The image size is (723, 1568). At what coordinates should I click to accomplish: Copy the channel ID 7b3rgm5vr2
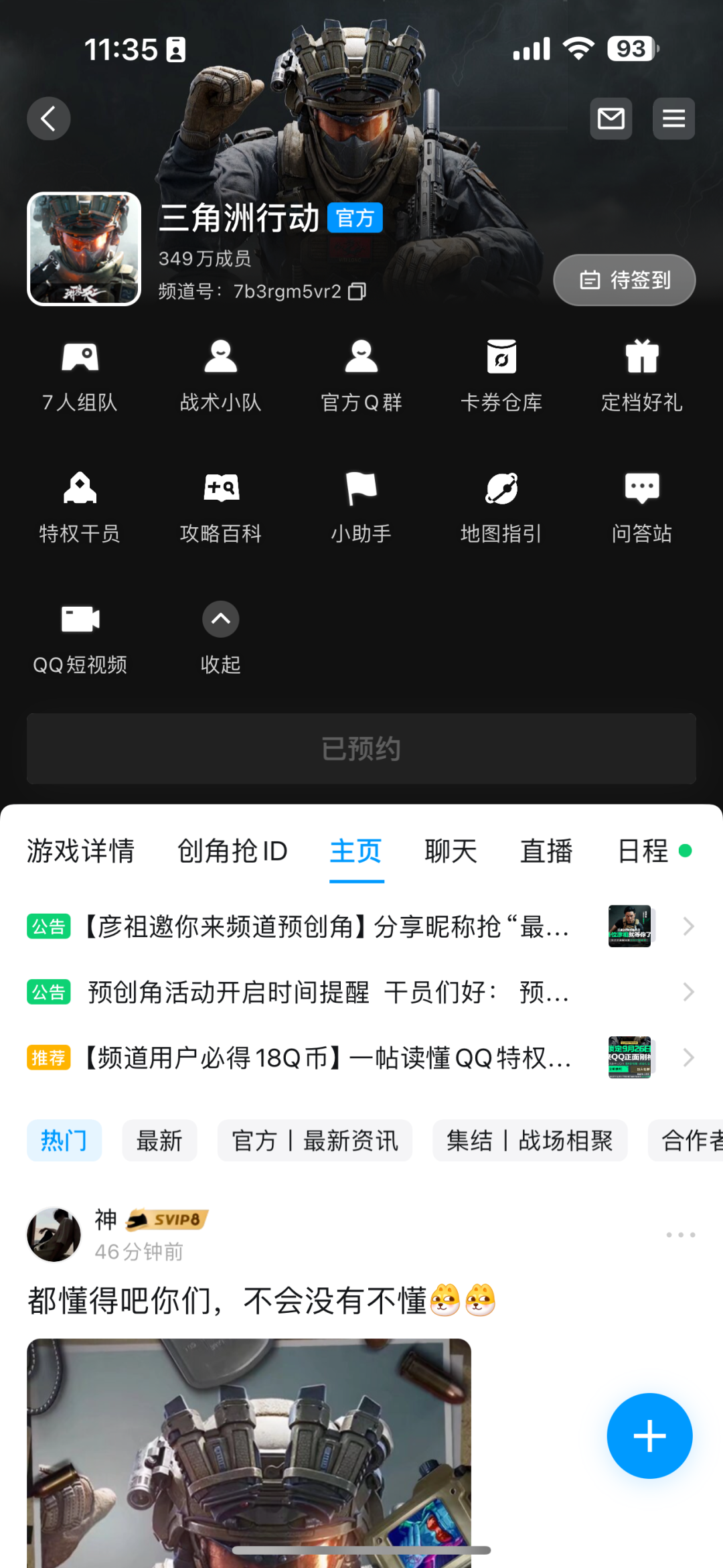pyautogui.click(x=357, y=291)
